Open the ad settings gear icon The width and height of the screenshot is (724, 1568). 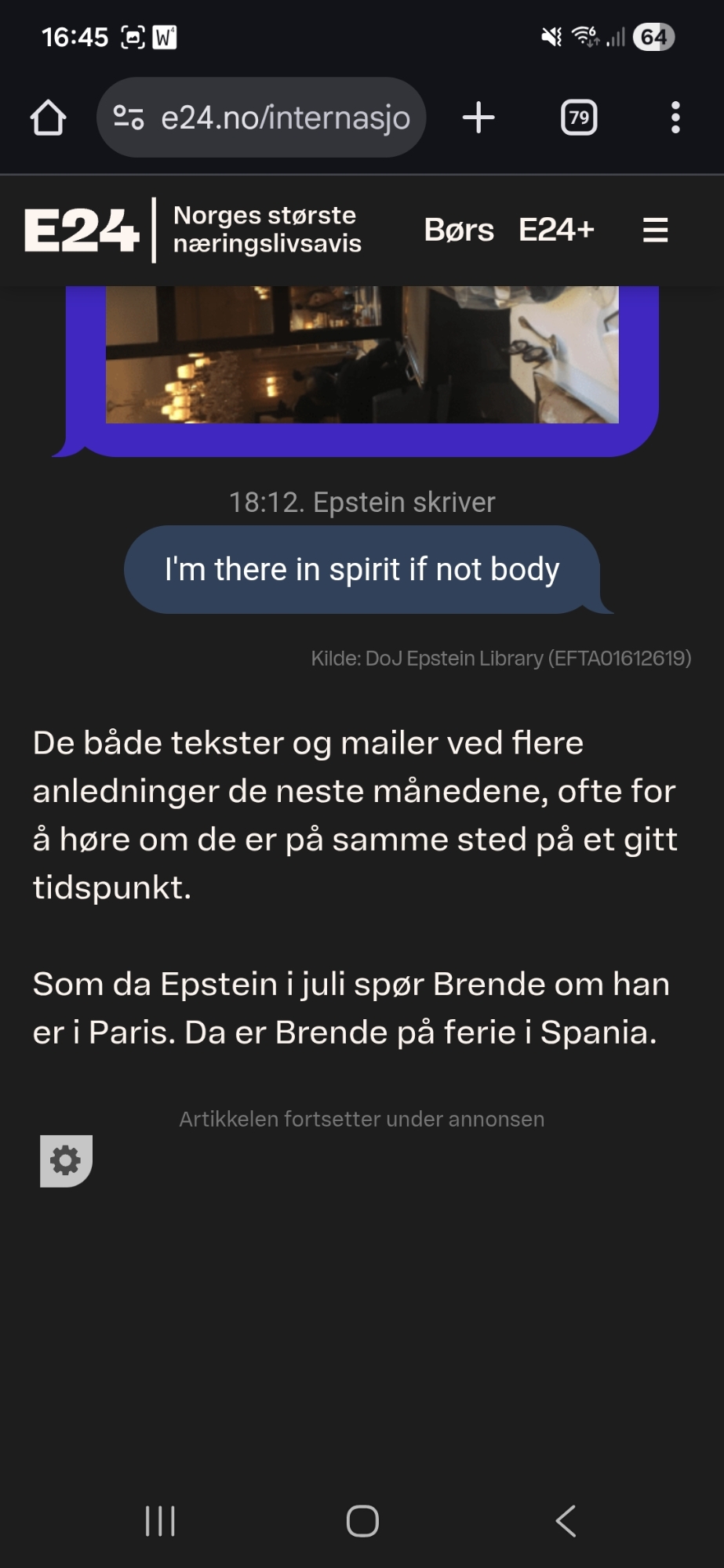[66, 1160]
